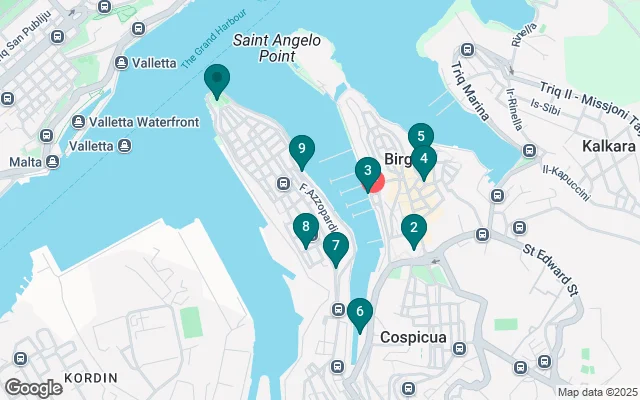
Task: Open map marker number 4
Action: (x=424, y=160)
